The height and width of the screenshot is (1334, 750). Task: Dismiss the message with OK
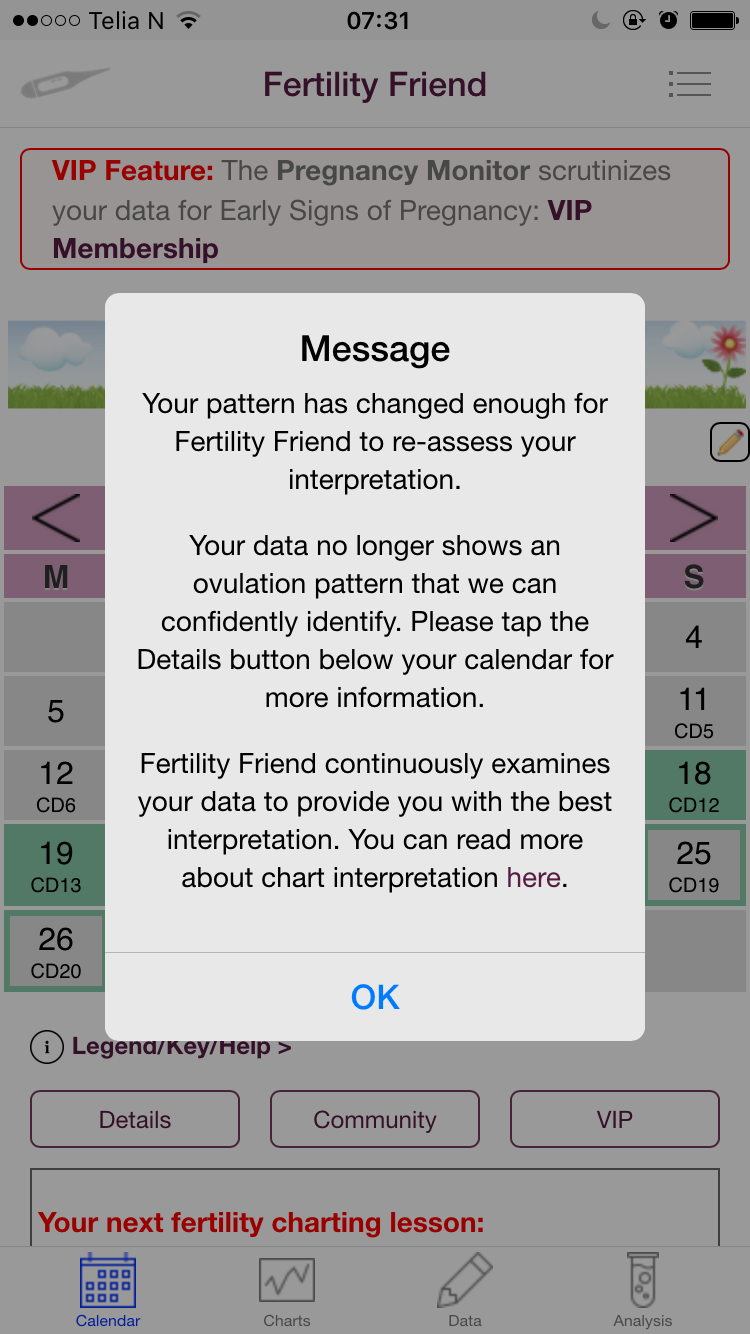(375, 997)
